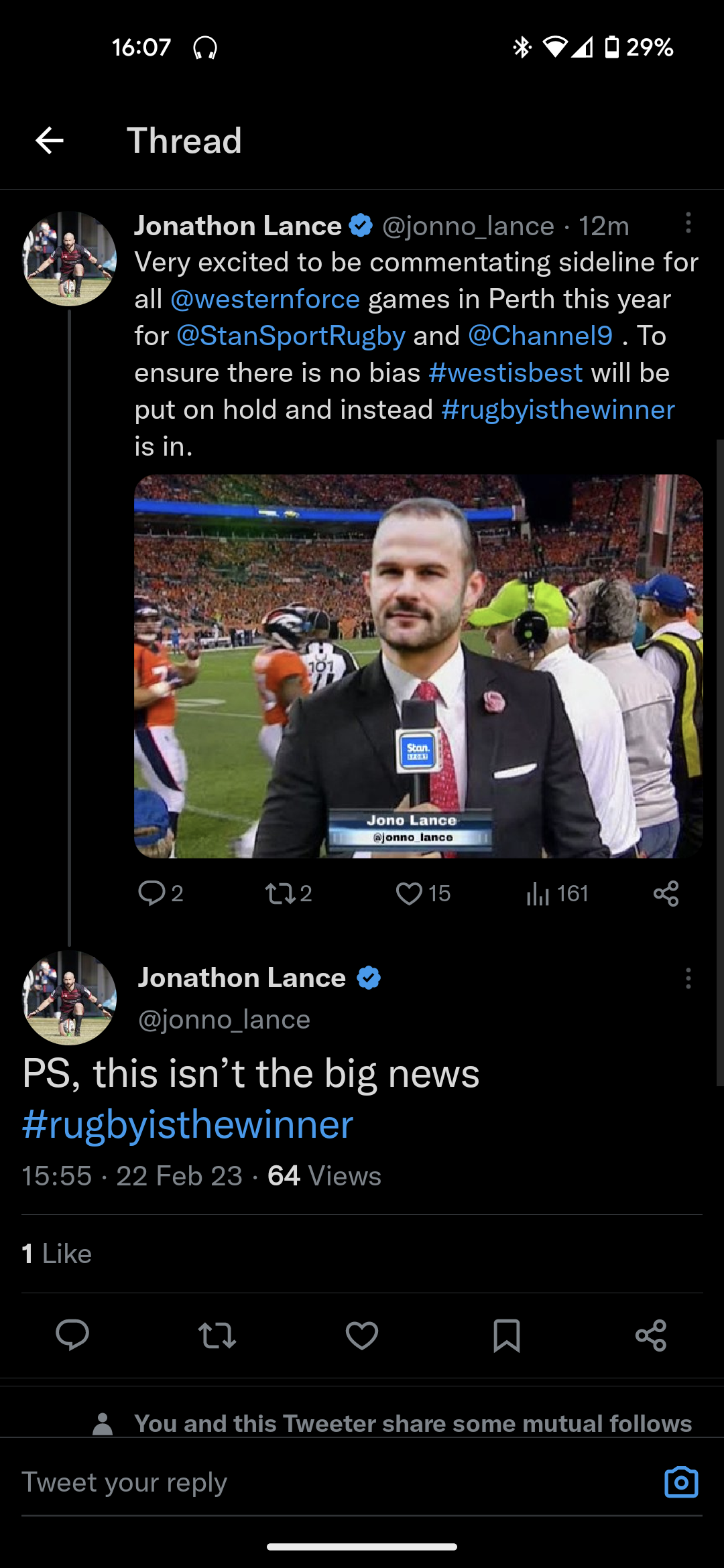
Task: View the attached sideline photo
Action: tap(418, 666)
